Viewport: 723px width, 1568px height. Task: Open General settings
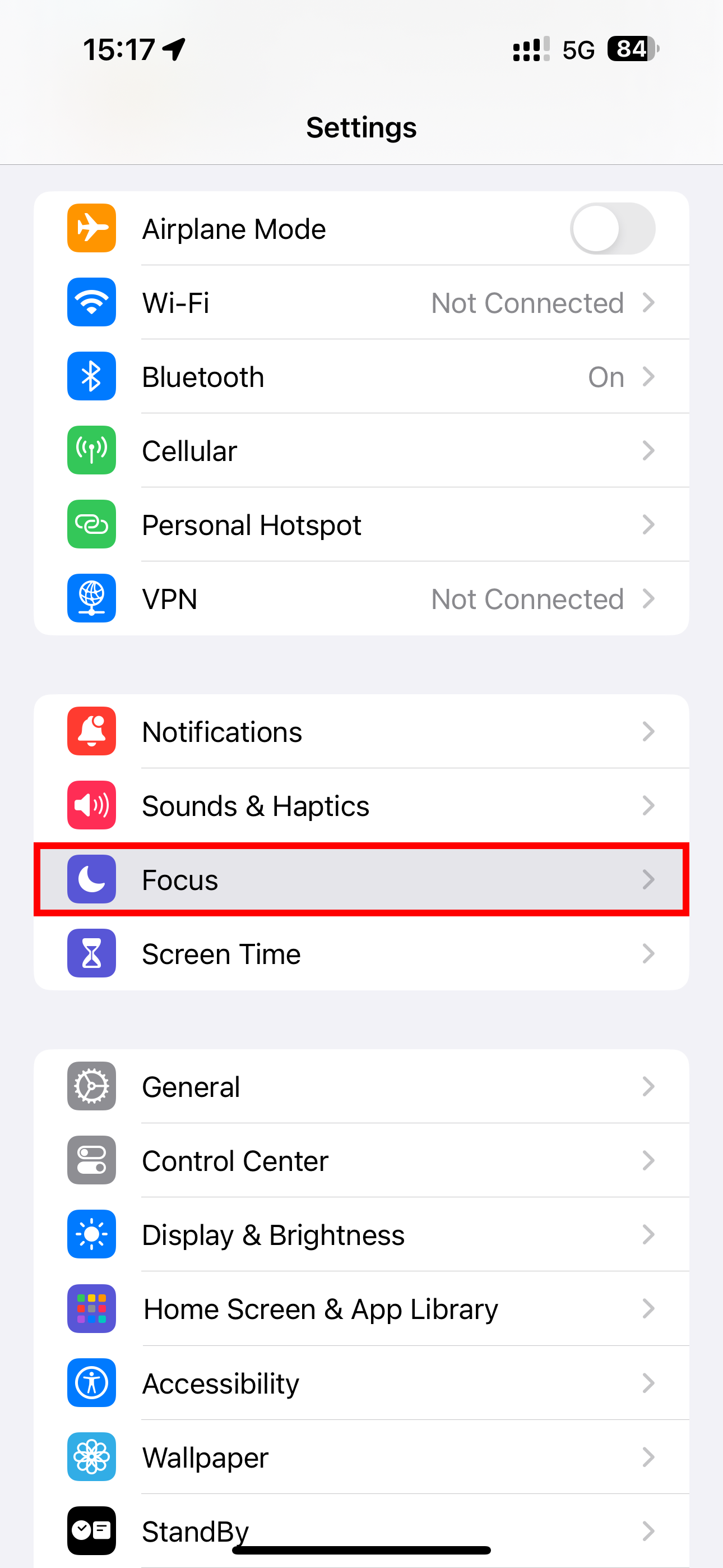pyautogui.click(x=361, y=1086)
